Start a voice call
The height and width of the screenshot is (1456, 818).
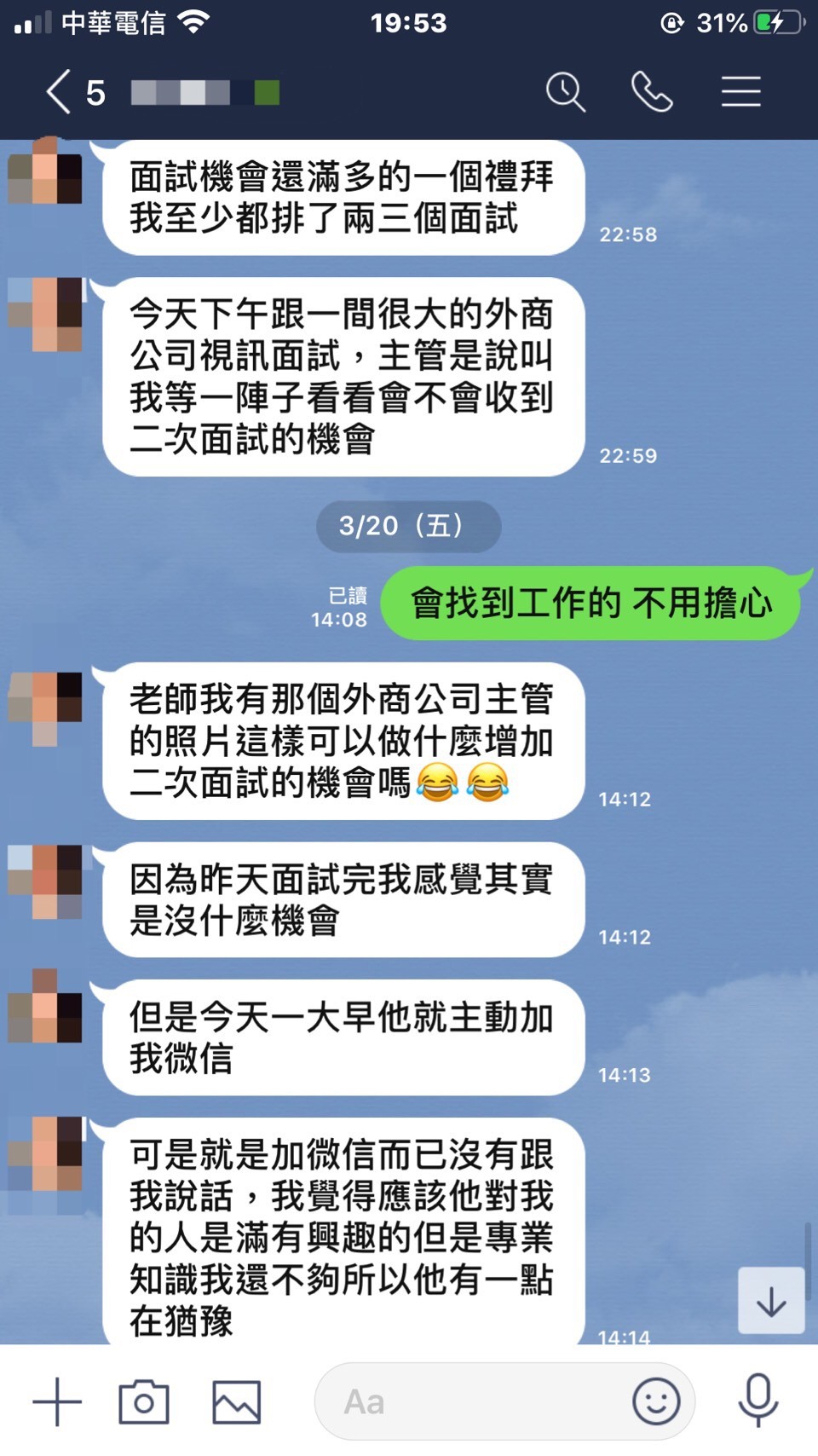coord(652,92)
